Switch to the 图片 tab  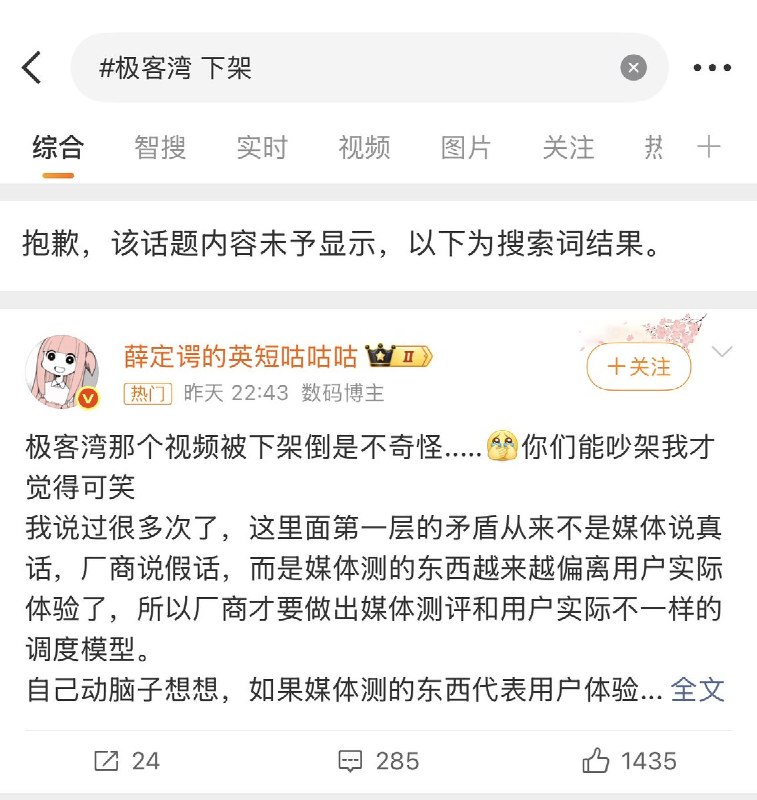pos(467,147)
